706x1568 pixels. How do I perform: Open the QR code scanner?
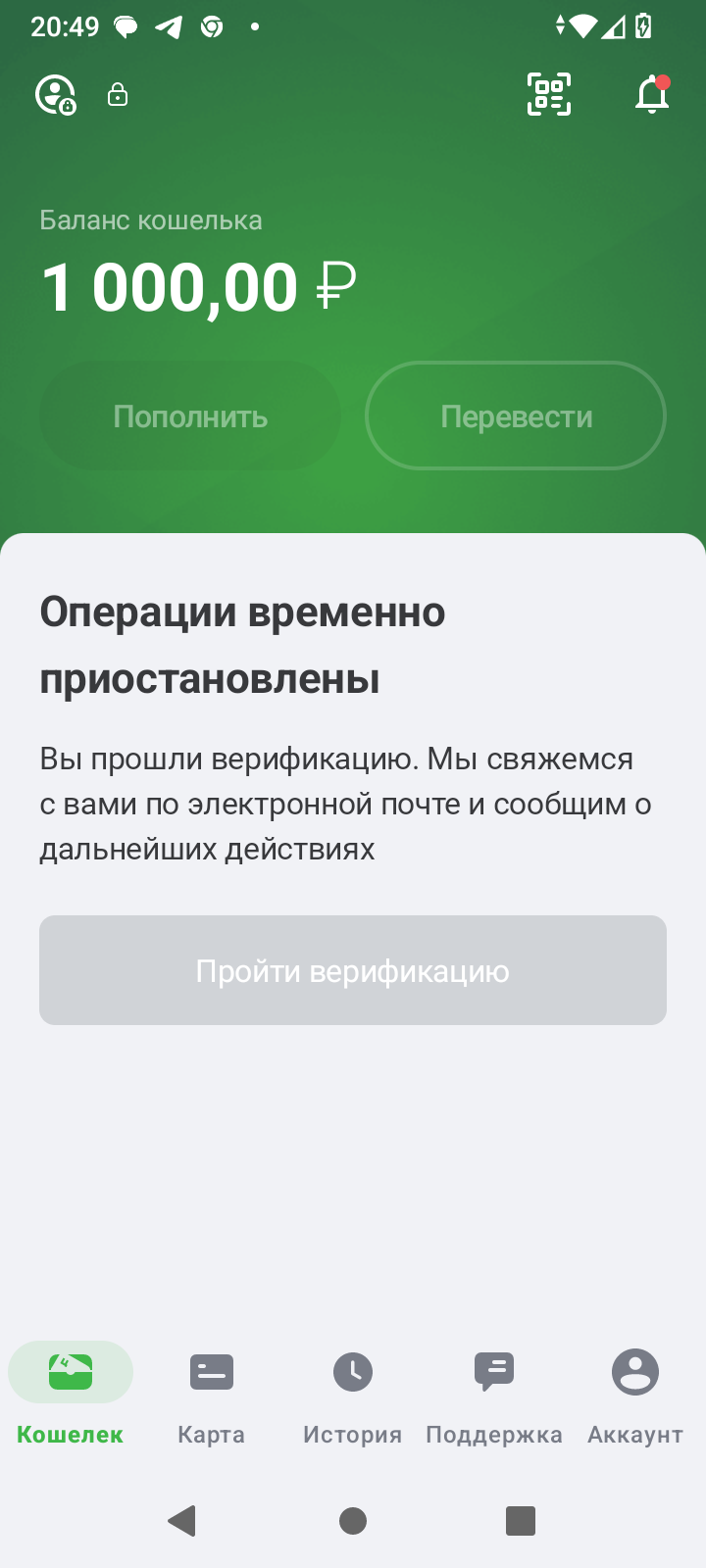point(549,94)
